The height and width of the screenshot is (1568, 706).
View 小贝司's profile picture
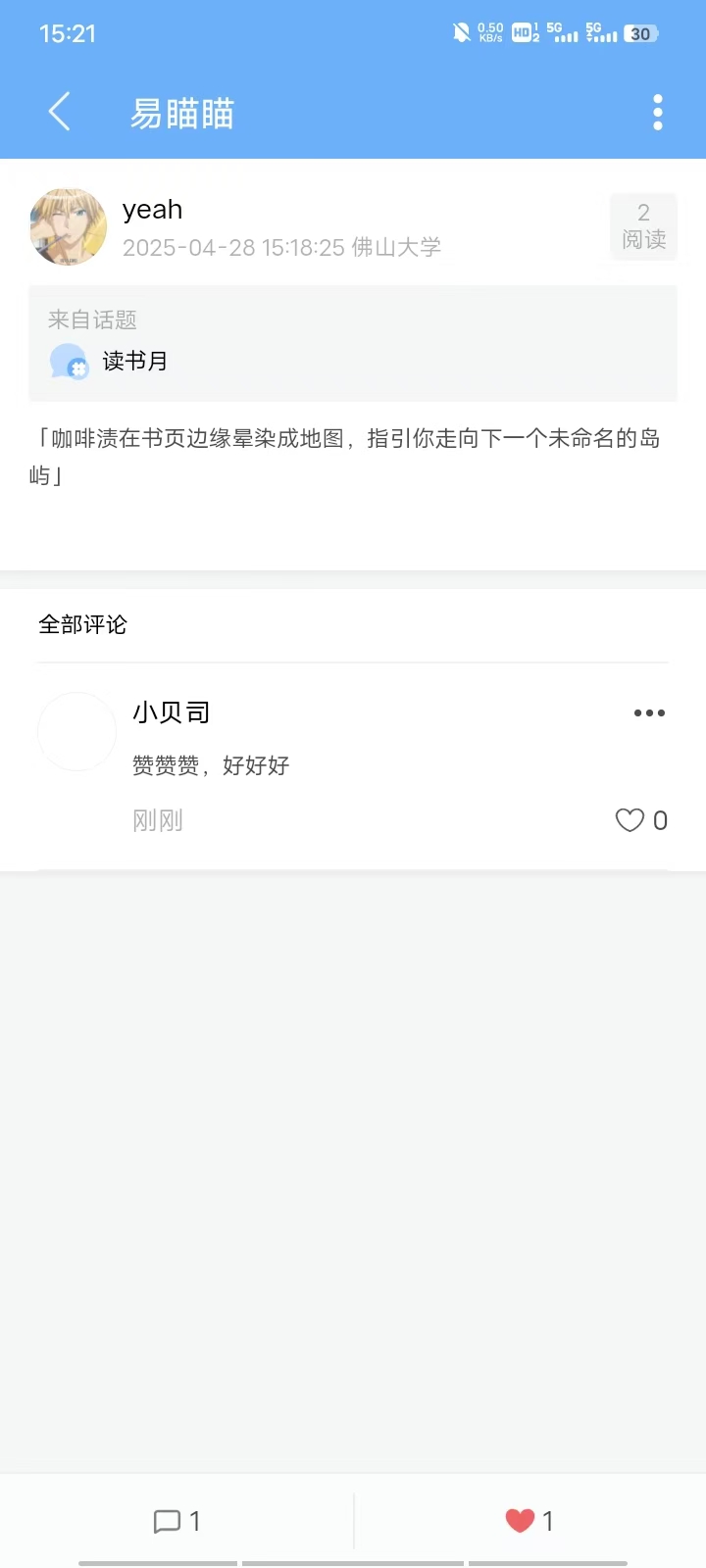(76, 732)
